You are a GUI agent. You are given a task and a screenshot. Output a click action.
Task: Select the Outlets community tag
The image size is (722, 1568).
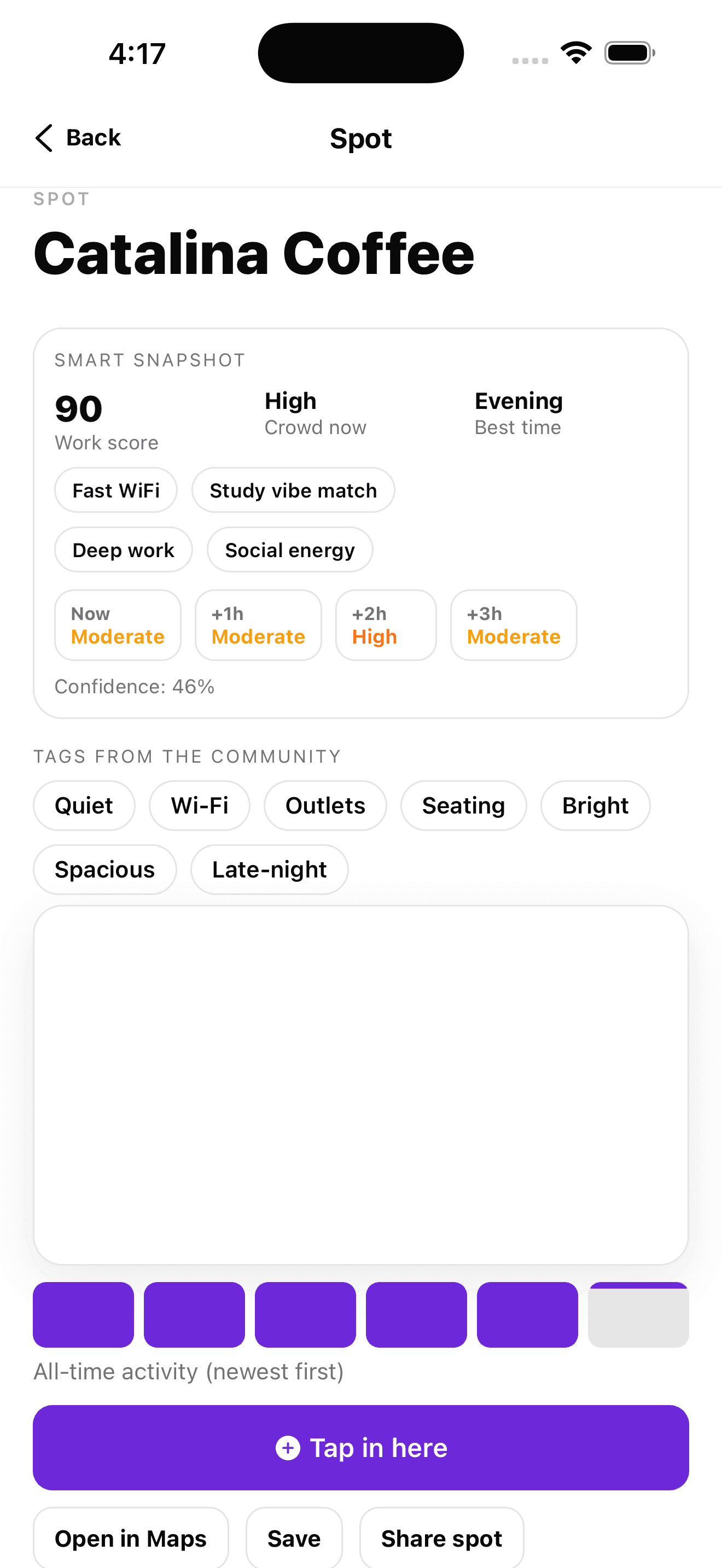click(325, 805)
